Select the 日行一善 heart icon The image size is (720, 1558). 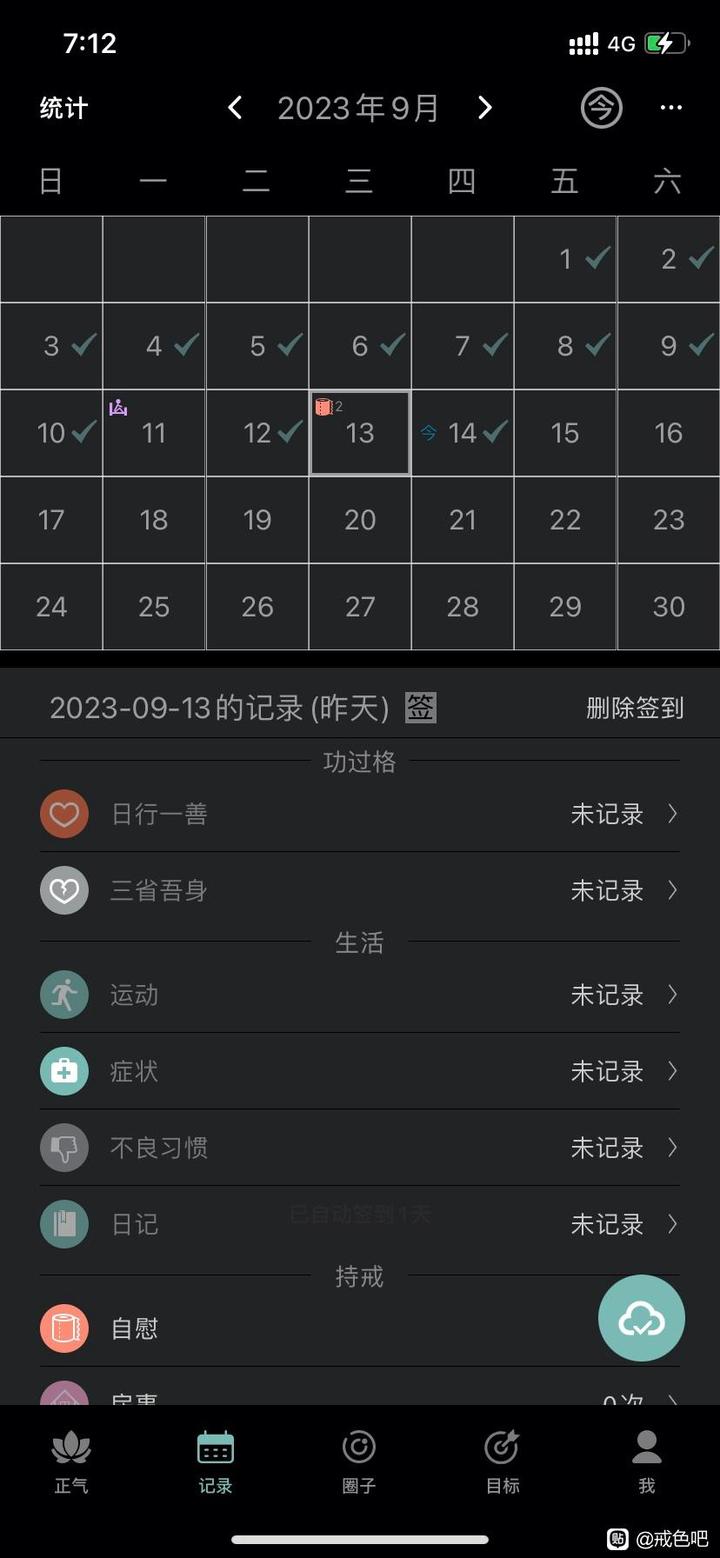[64, 814]
